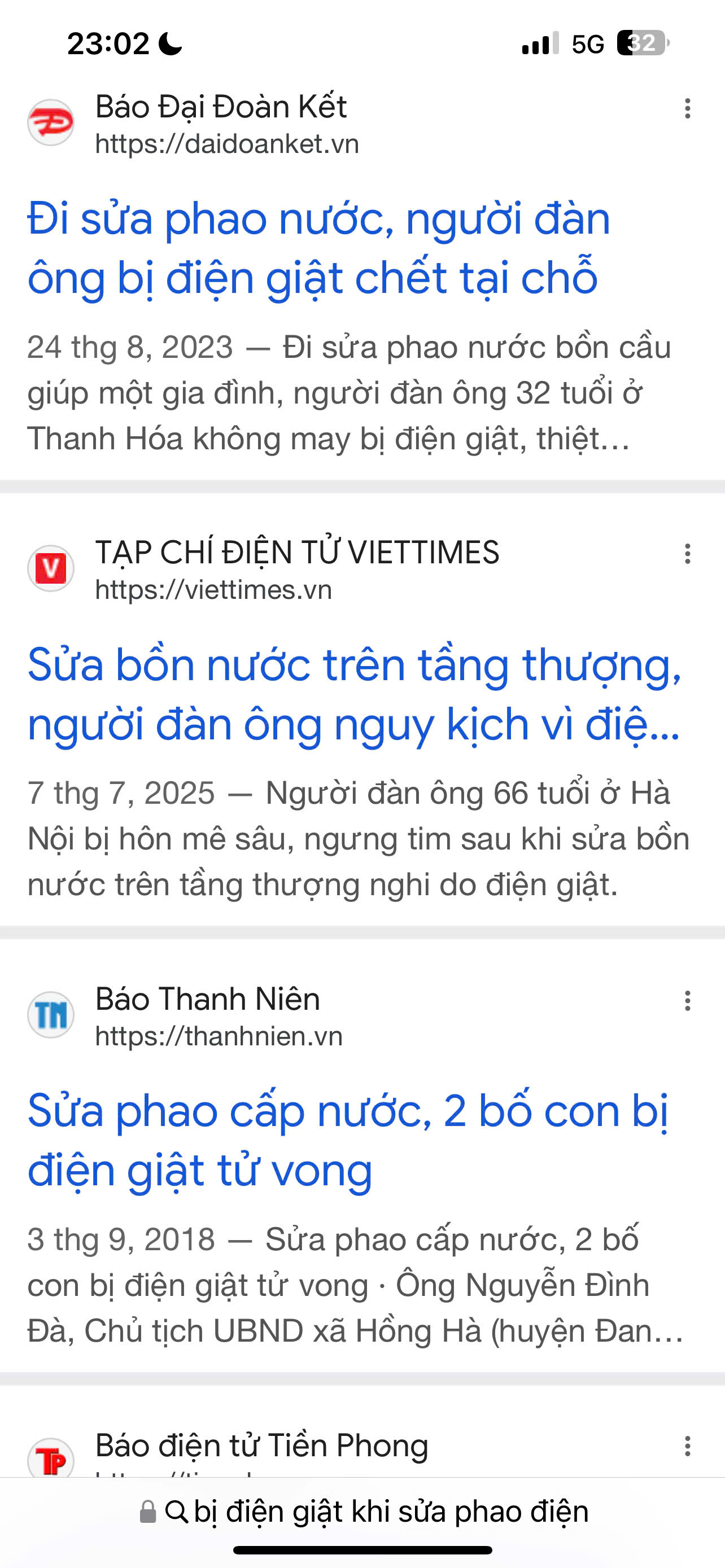The width and height of the screenshot is (725, 1568).
Task: Open more options for Báo Thanh Niên result
Action: (x=687, y=1001)
